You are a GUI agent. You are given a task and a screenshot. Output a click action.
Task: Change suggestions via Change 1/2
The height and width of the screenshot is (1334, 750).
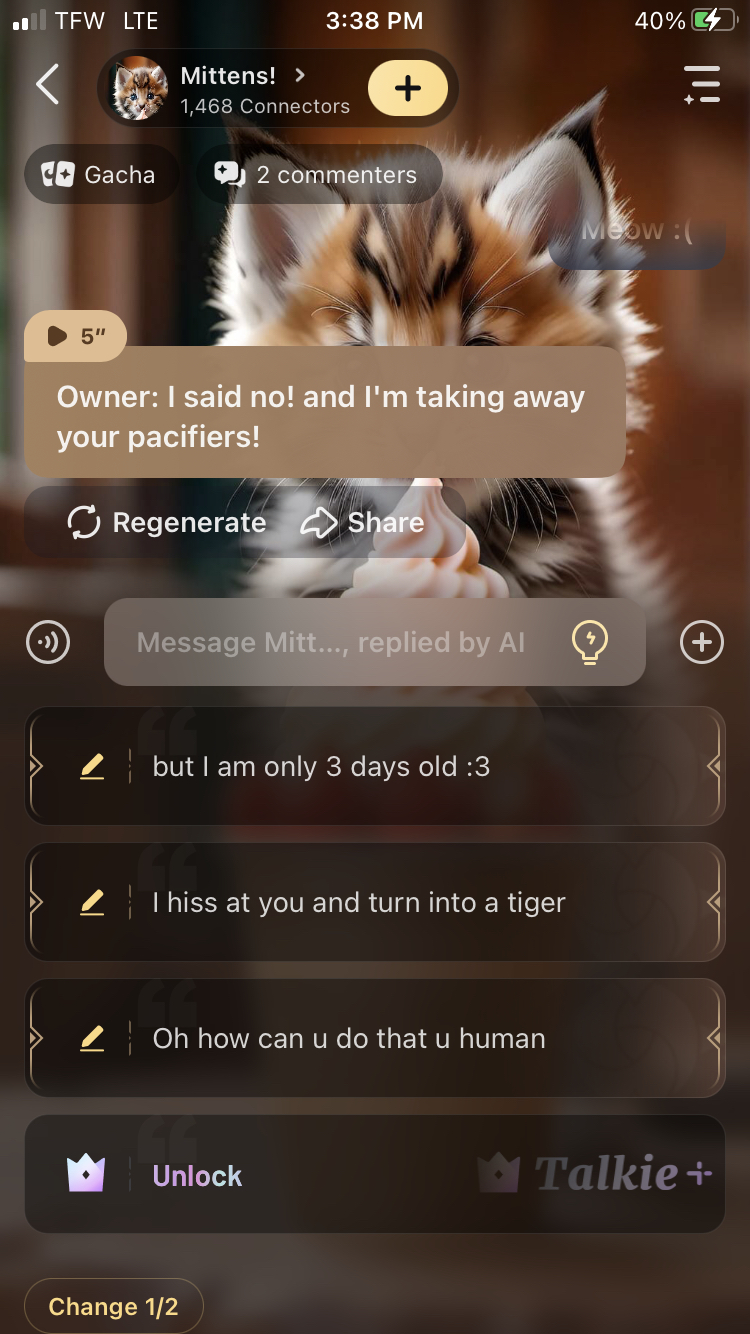coord(113,1306)
